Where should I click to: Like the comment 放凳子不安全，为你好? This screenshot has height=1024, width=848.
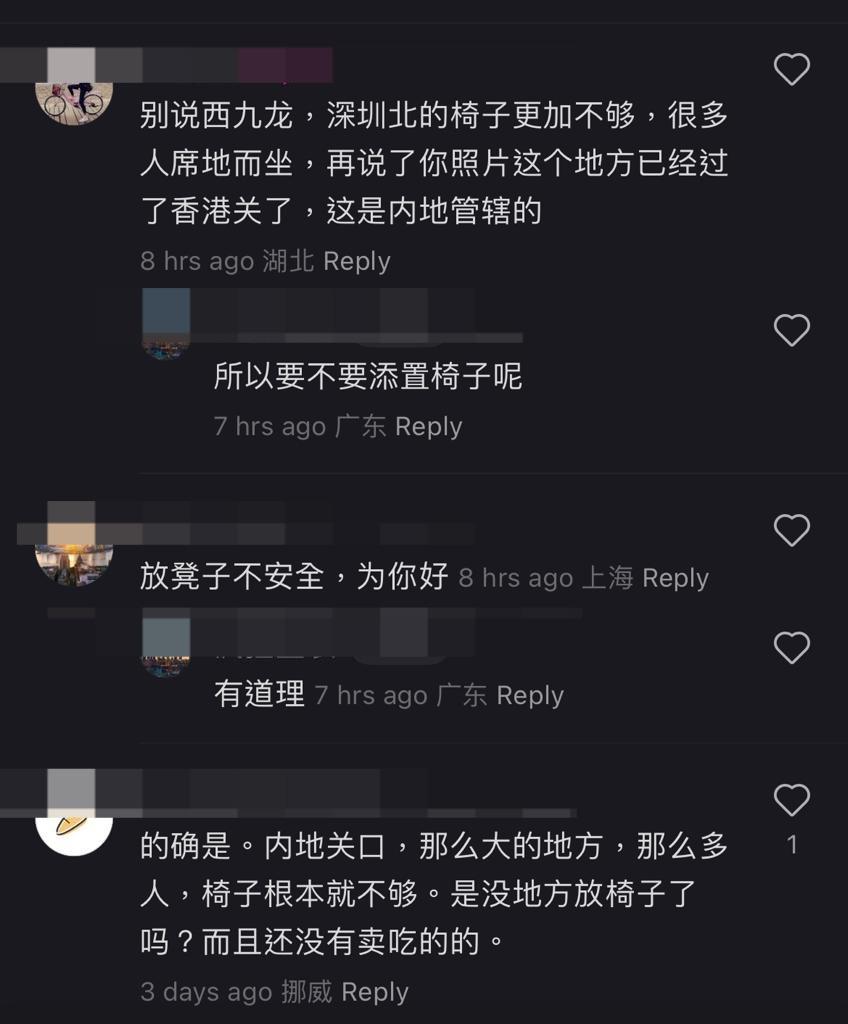tap(791, 531)
